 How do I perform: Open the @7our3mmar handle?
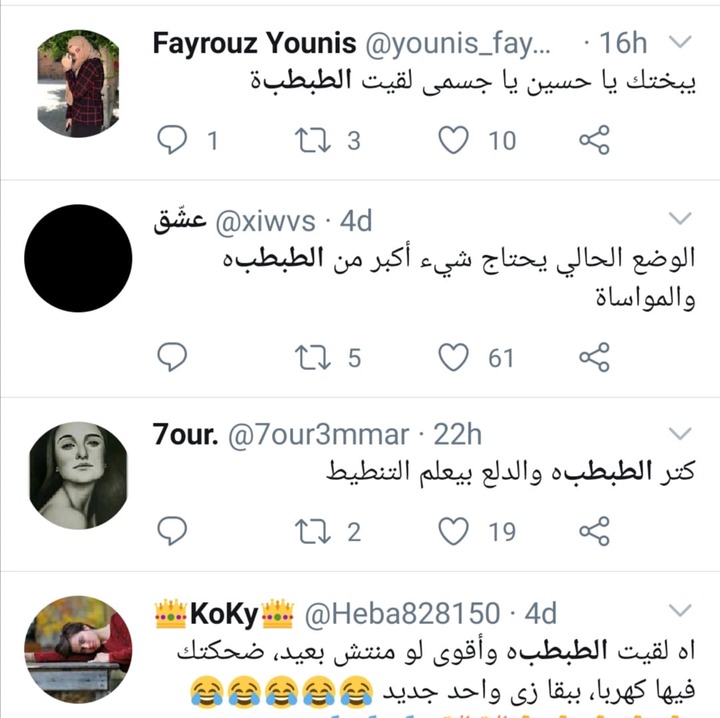[320, 435]
